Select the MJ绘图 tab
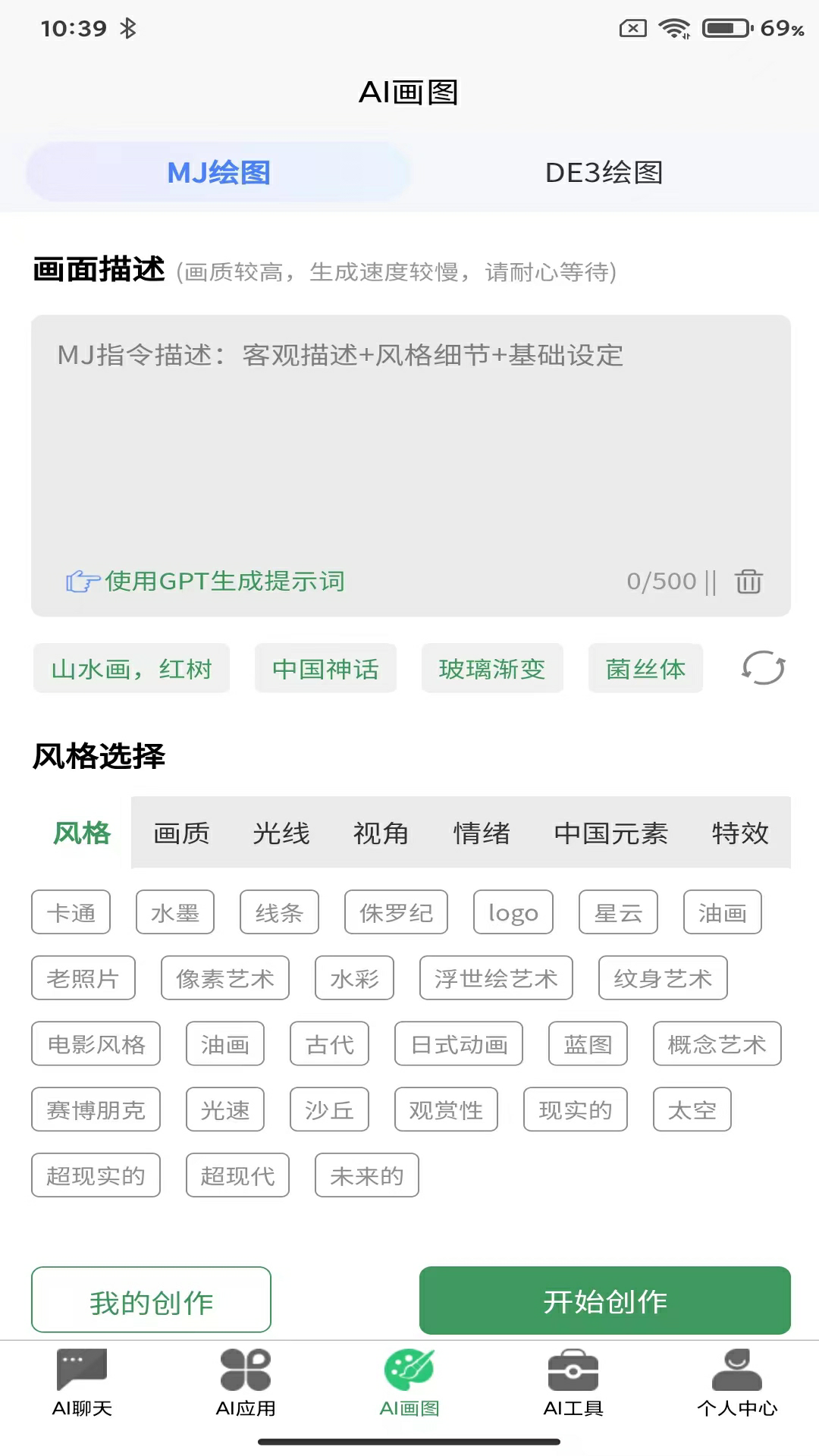The width and height of the screenshot is (819, 1456). click(x=218, y=173)
